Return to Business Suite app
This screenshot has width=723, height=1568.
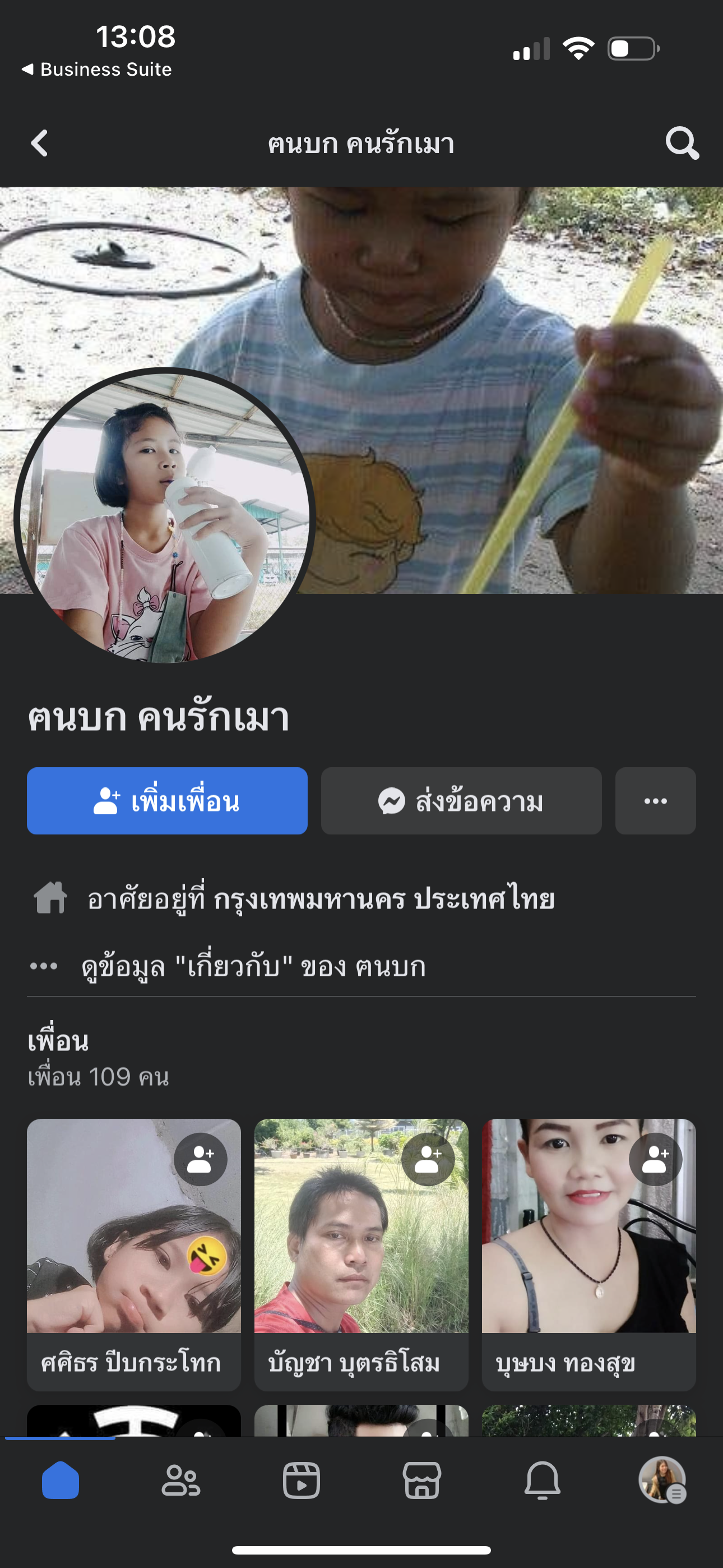click(98, 70)
